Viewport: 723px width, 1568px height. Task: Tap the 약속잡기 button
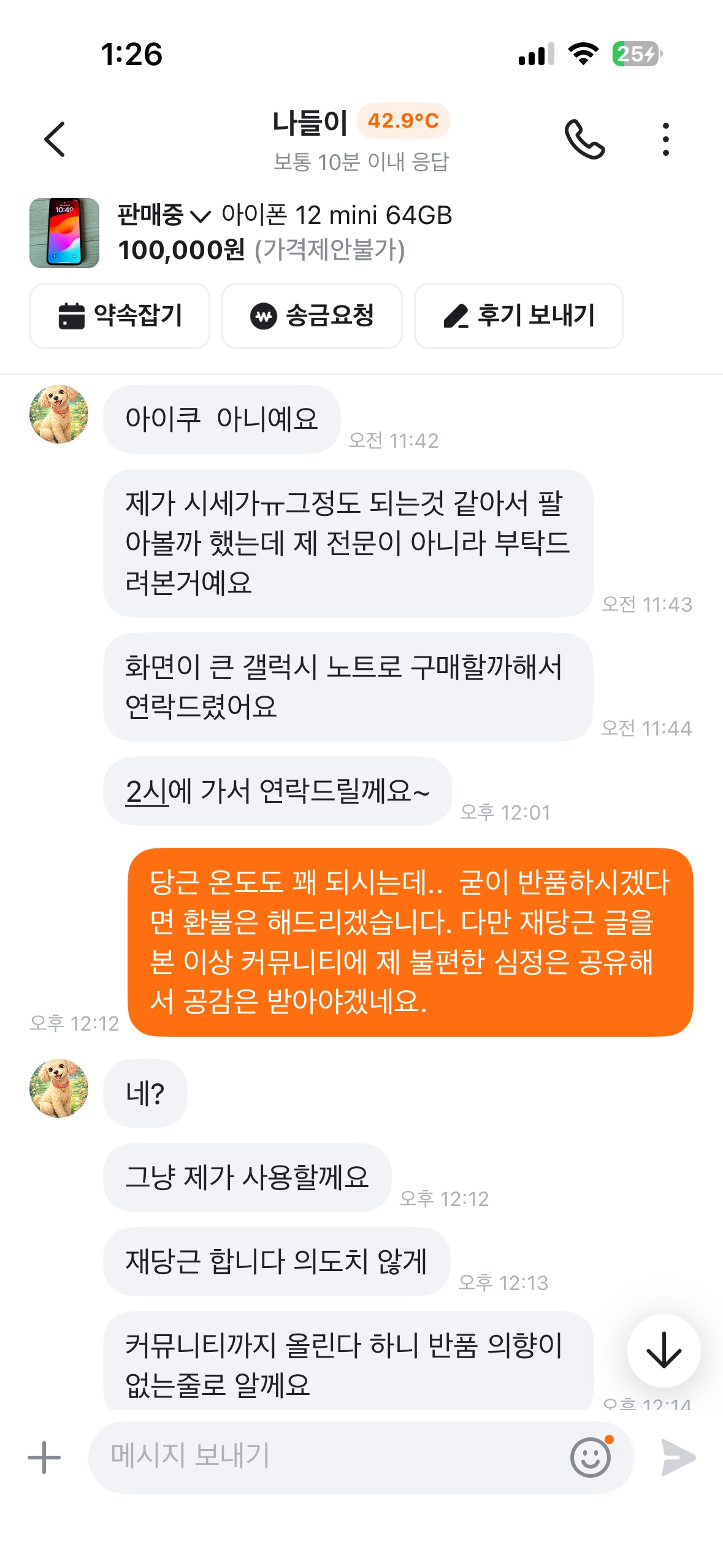(120, 316)
